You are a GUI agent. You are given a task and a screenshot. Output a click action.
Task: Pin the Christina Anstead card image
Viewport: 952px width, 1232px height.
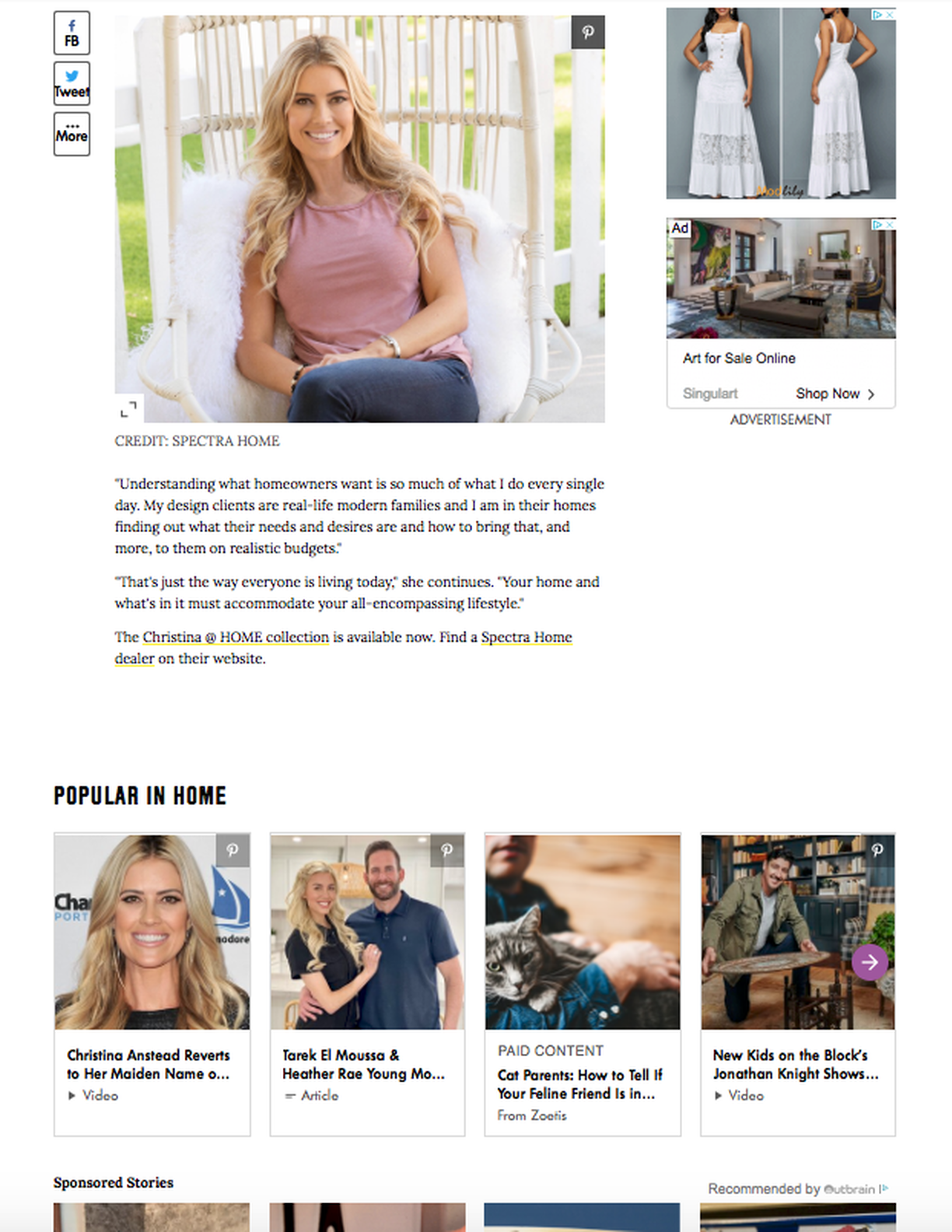coord(233,850)
